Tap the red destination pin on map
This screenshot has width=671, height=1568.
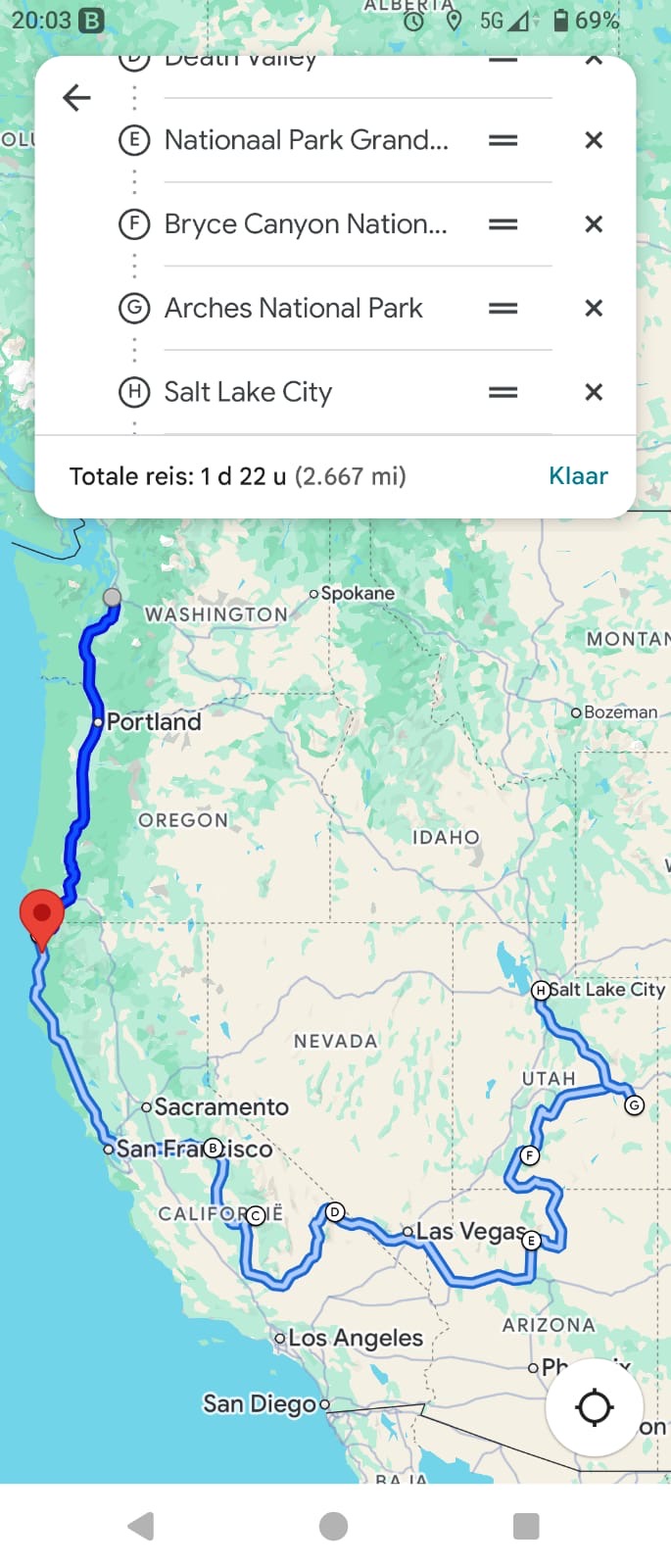tap(42, 914)
